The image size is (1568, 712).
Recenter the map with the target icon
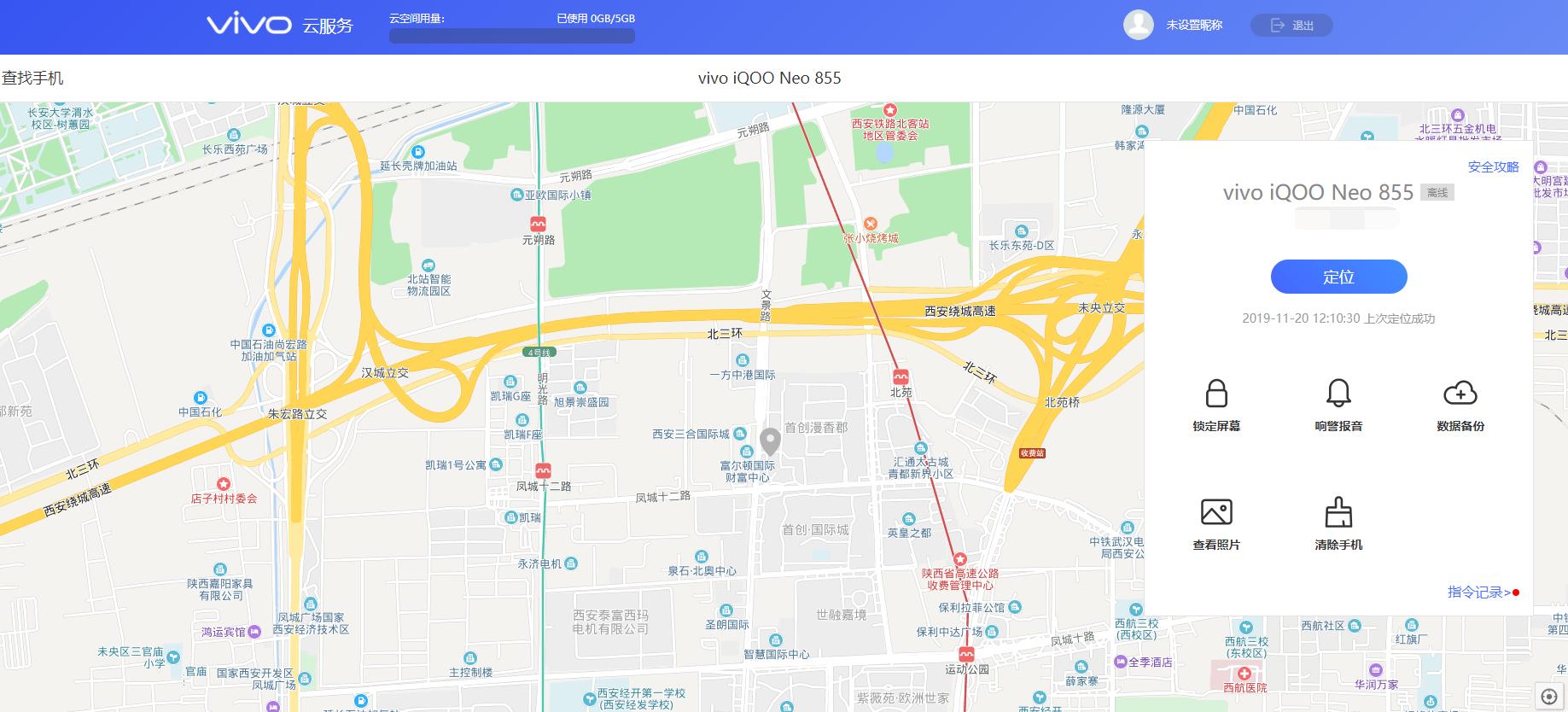(1548, 697)
